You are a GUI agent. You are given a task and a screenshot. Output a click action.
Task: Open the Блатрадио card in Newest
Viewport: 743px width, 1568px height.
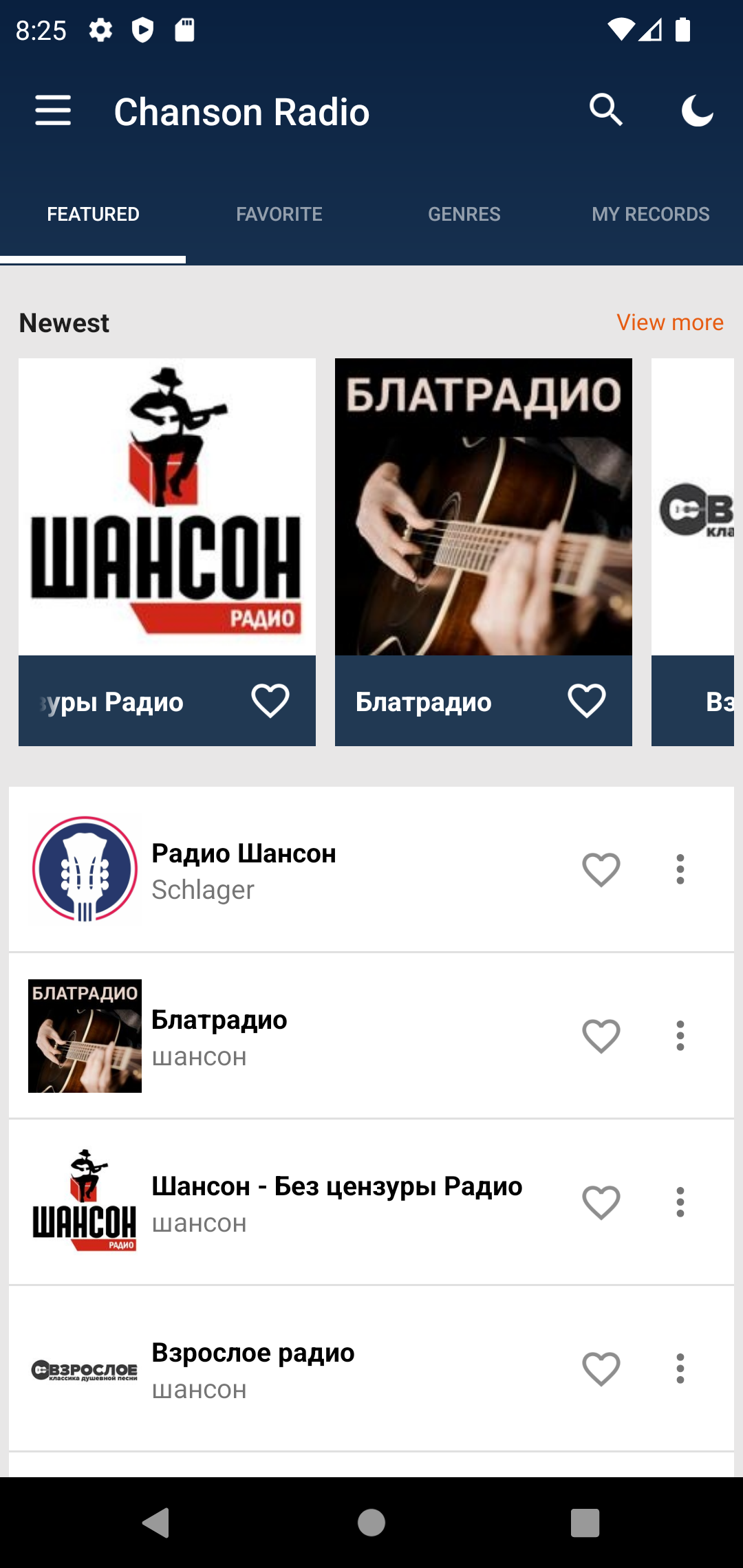[x=483, y=508]
